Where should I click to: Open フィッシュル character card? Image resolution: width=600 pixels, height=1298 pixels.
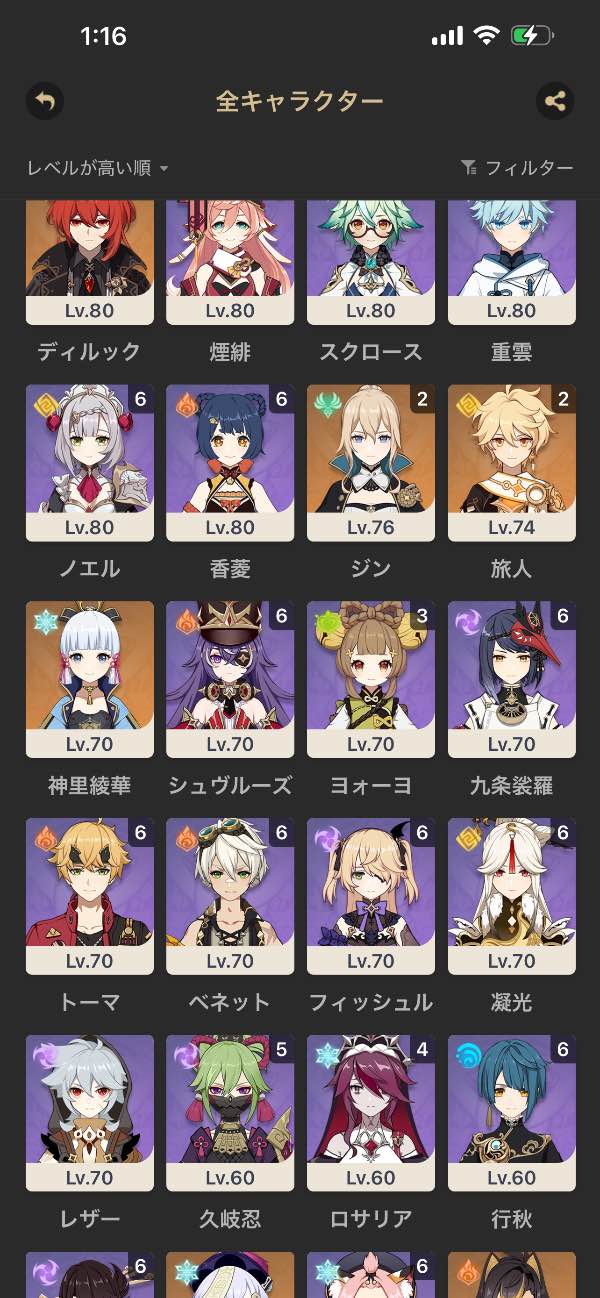point(371,897)
